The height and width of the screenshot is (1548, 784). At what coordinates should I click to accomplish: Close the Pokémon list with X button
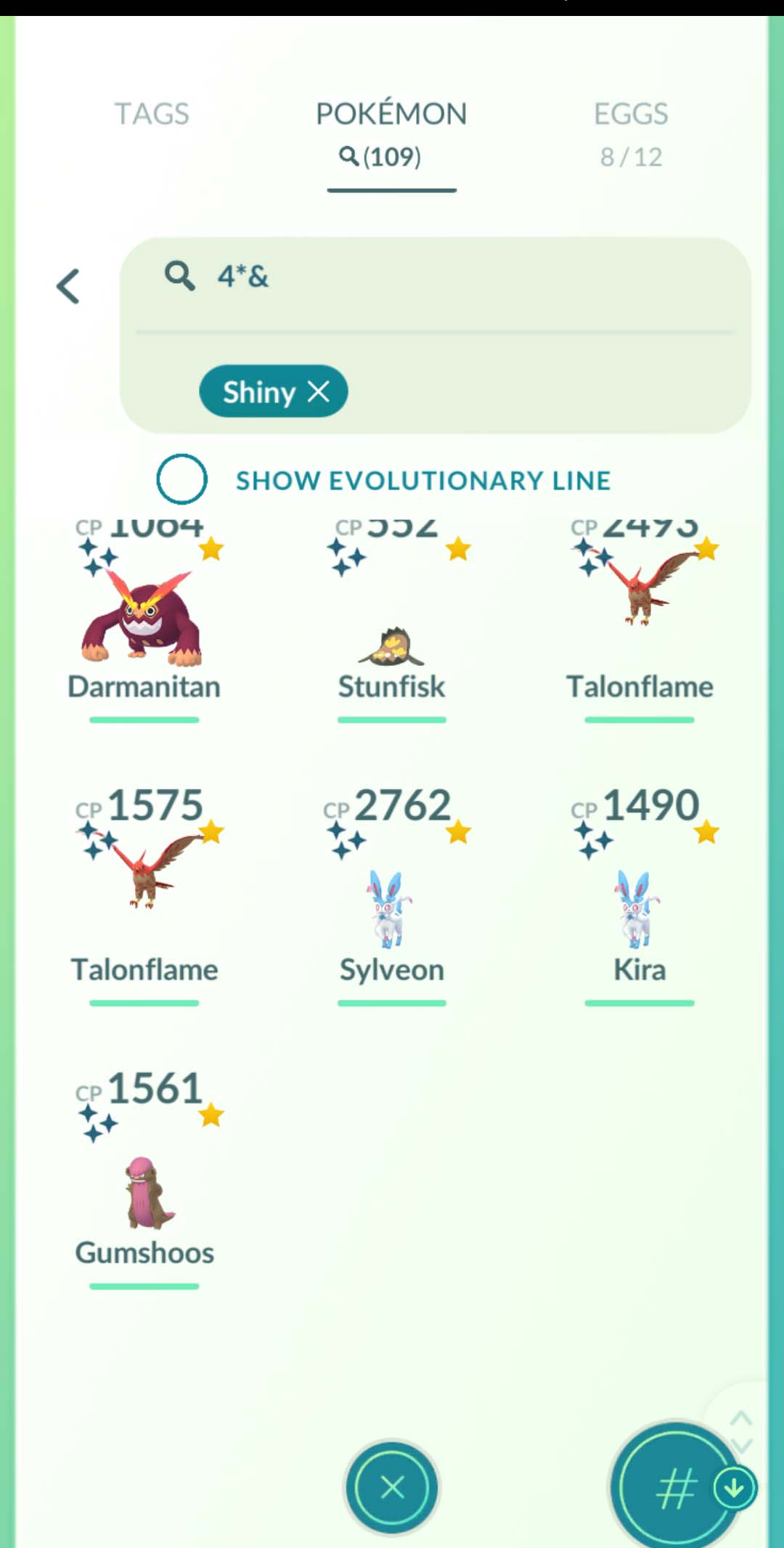pyautogui.click(x=392, y=1487)
